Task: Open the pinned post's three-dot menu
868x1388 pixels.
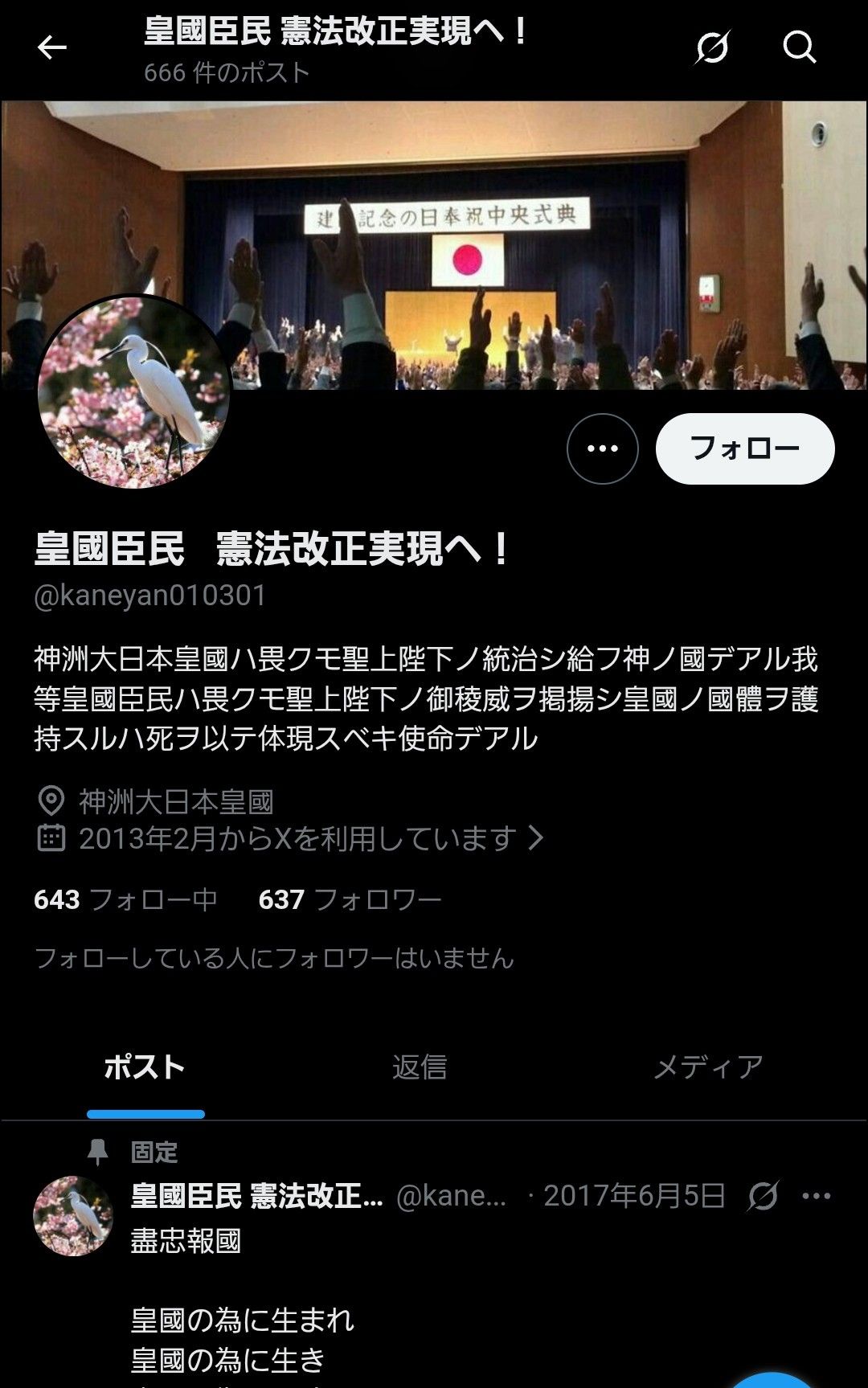Action: tap(817, 1196)
